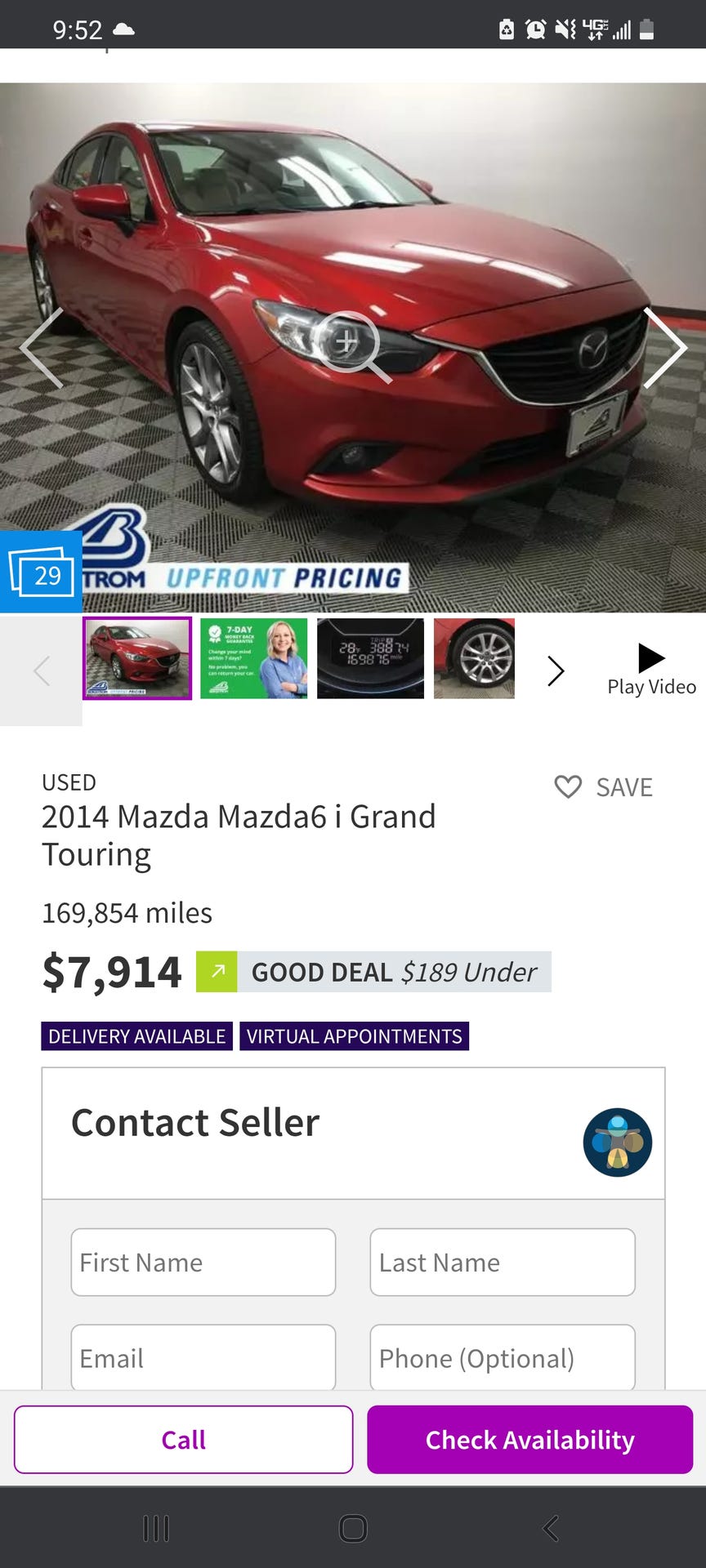
Task: Advance the thumbnail strip with right chevron
Action: tap(556, 670)
